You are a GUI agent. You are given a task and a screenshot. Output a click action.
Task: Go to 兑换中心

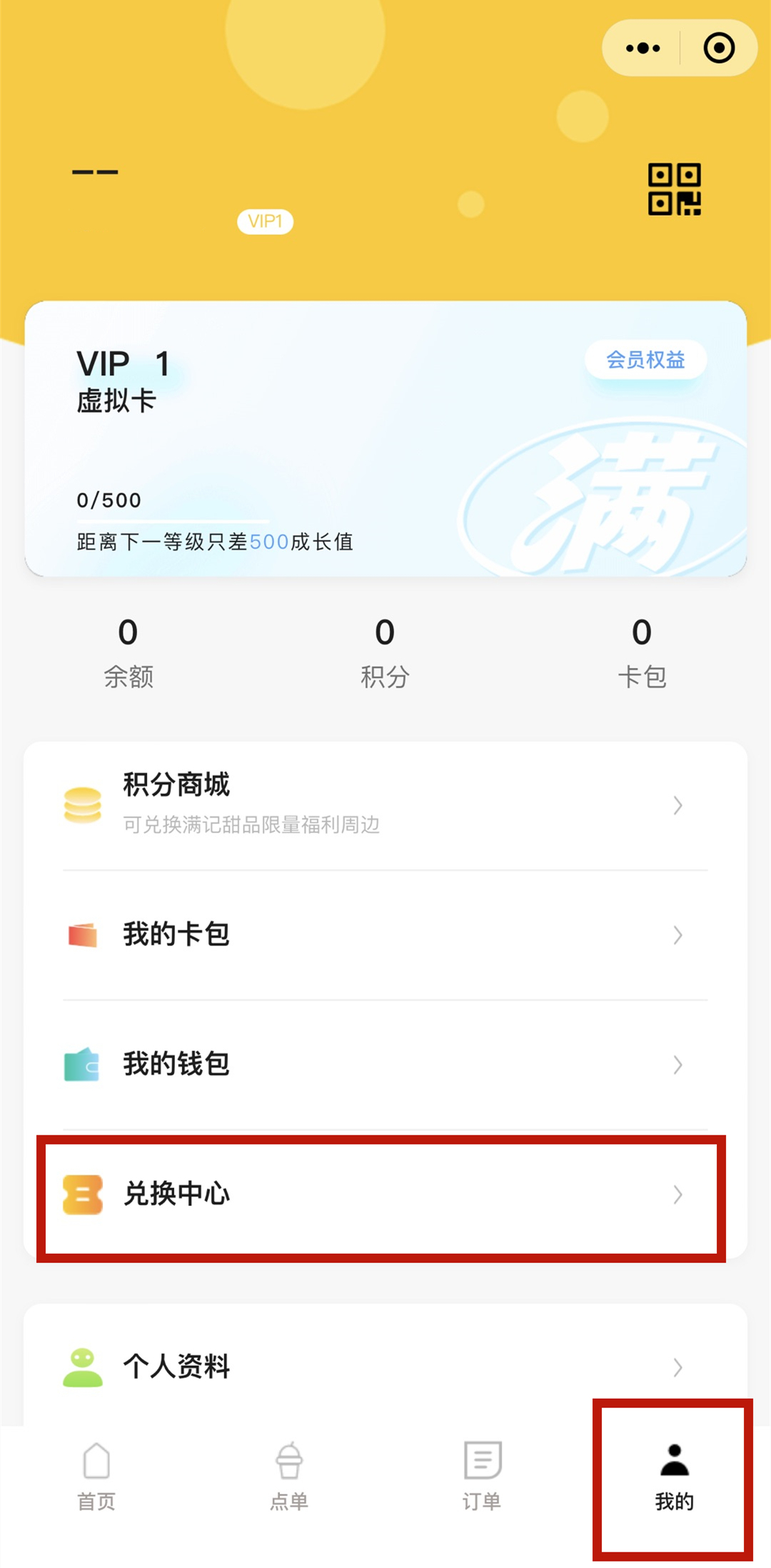(x=385, y=1195)
